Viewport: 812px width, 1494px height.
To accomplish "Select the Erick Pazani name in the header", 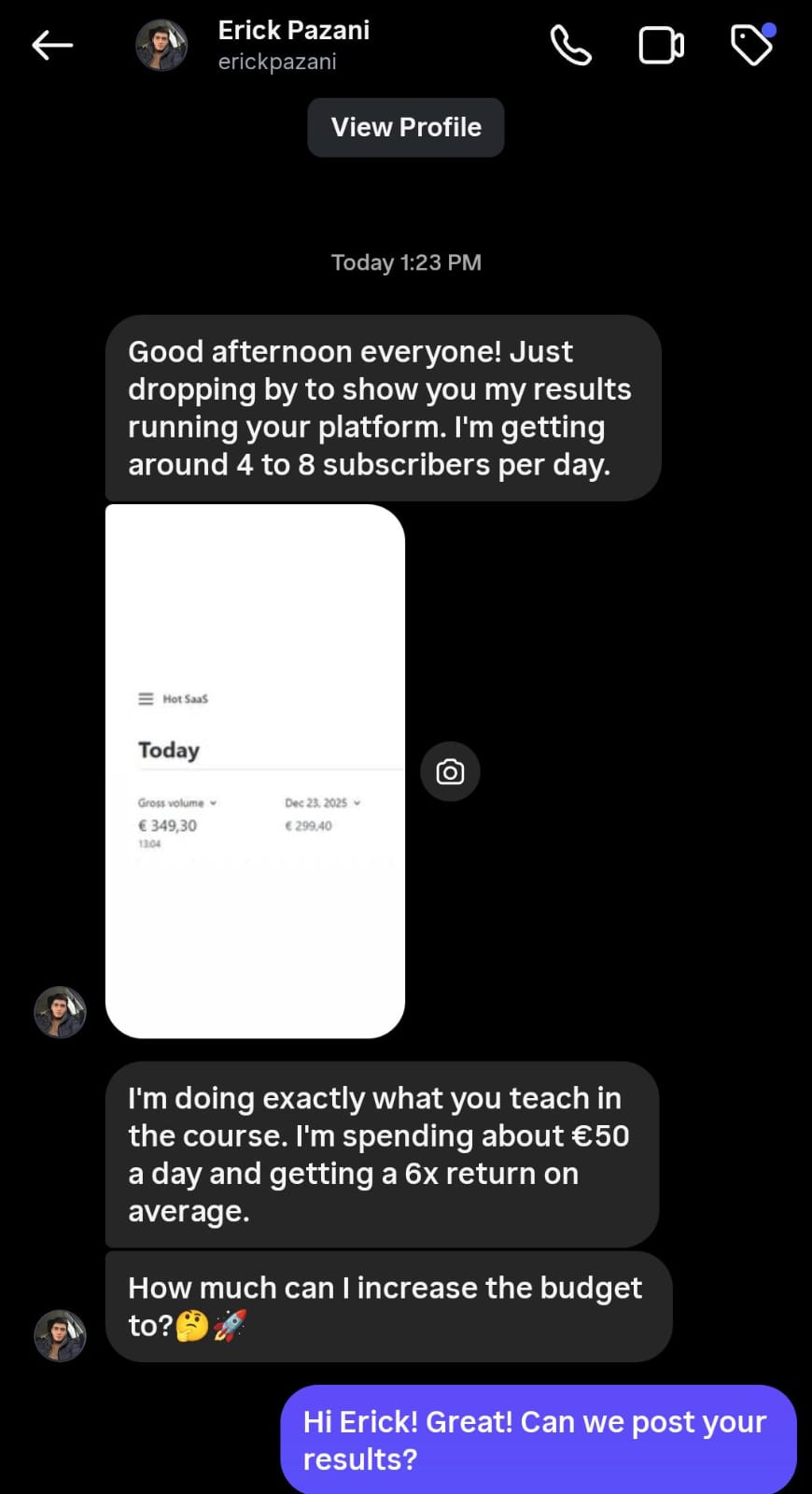I will [293, 30].
